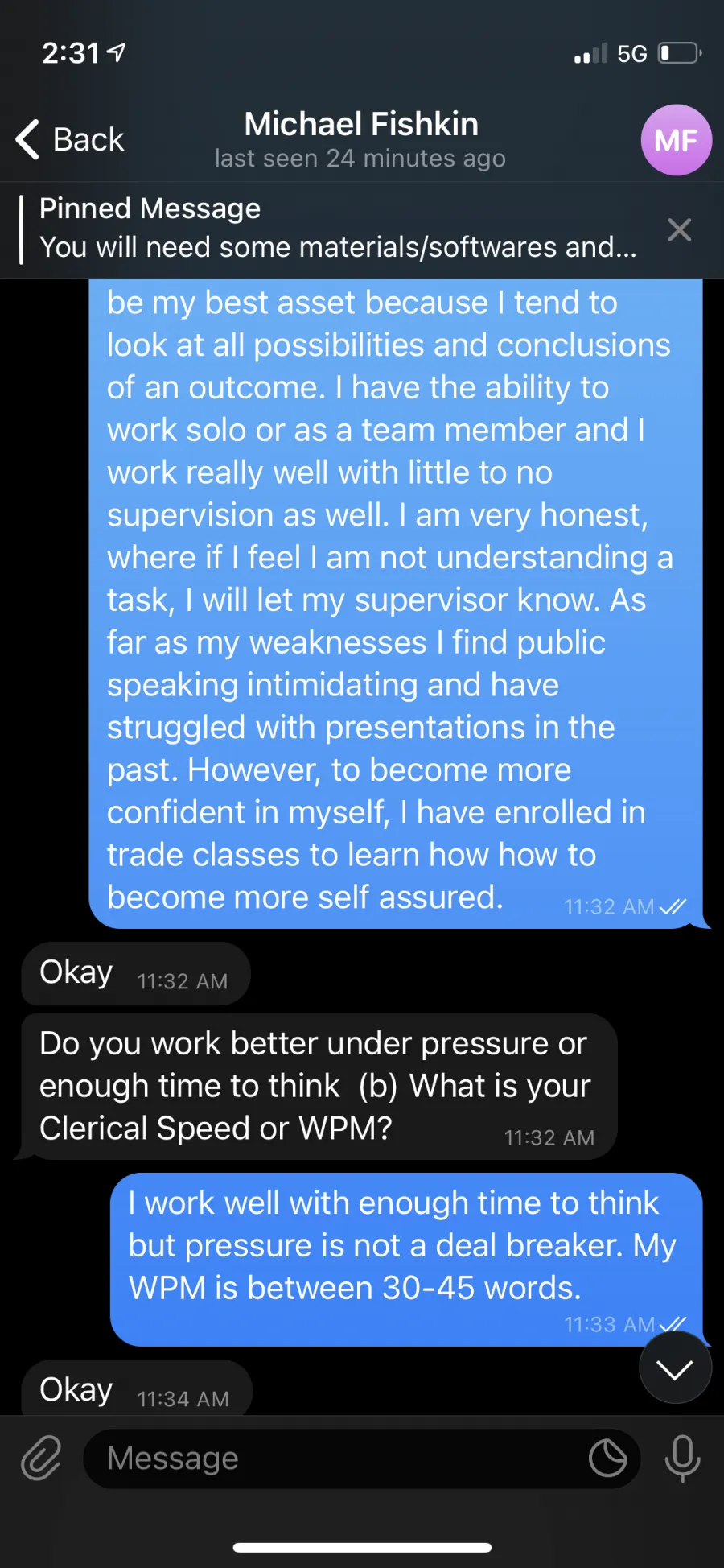Open Michael Fishkin's chat info header
Viewport: 724px width, 1568px height.
tap(361, 139)
